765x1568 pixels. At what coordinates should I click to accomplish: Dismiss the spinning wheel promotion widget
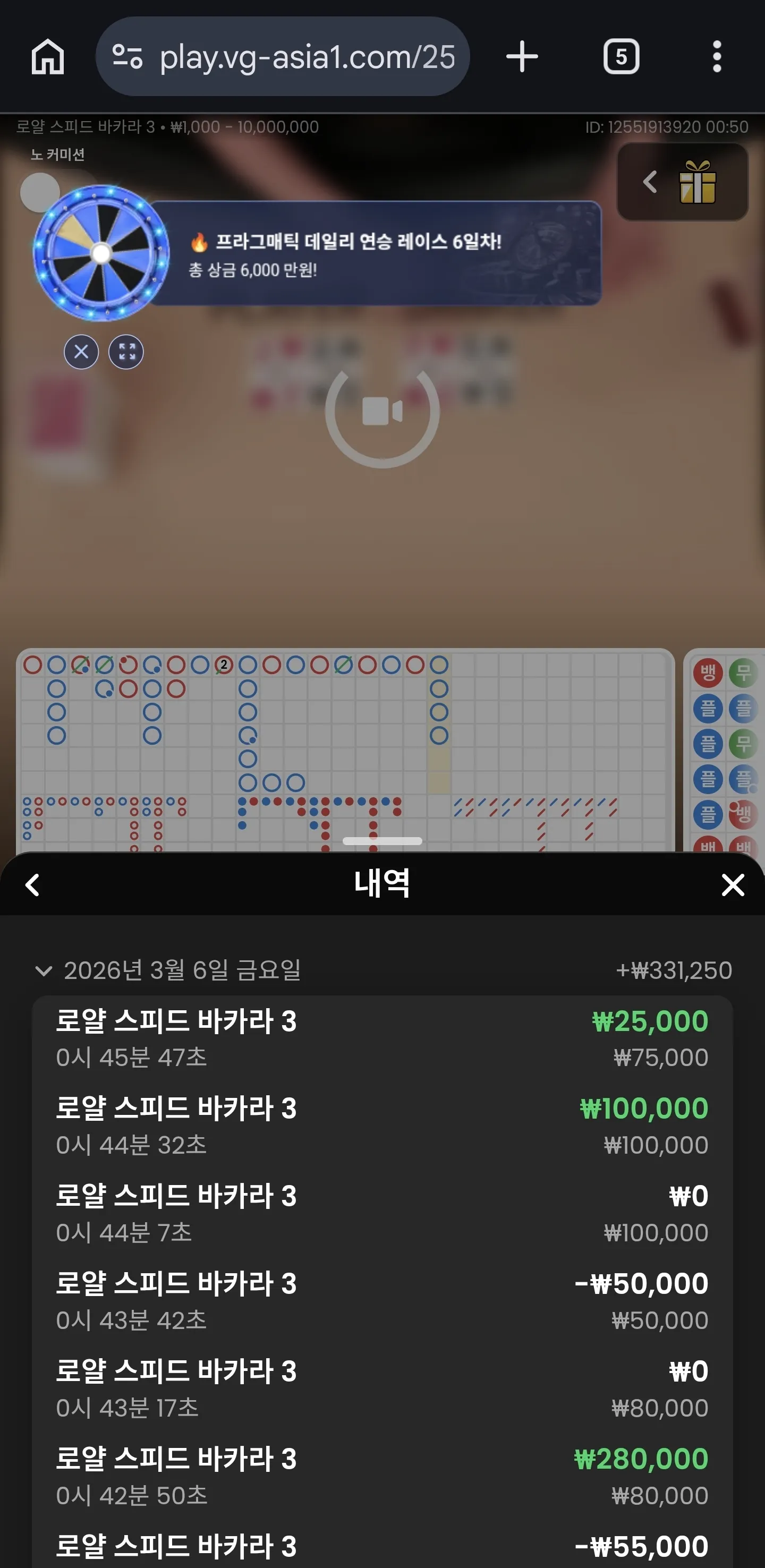coord(81,351)
